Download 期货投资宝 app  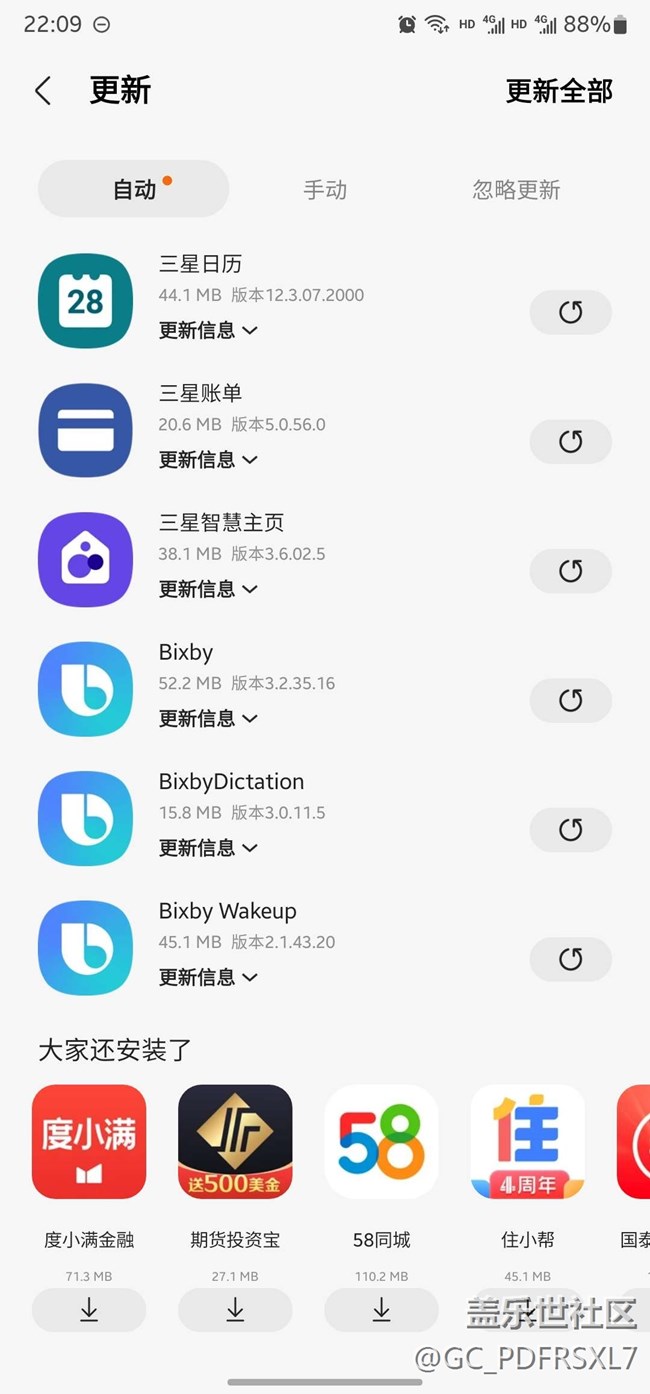pyautogui.click(x=235, y=1310)
